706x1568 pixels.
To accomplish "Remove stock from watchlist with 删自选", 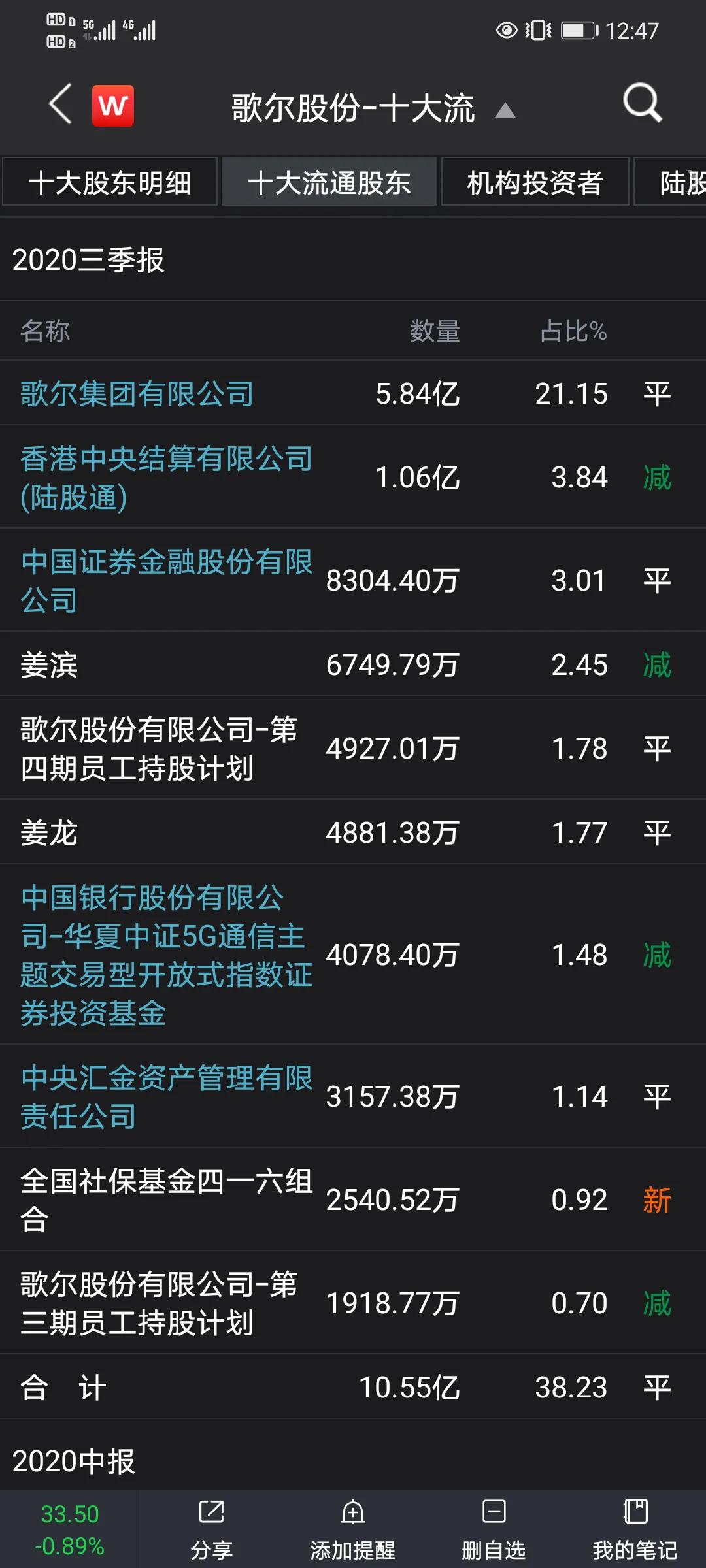I will click(494, 1529).
